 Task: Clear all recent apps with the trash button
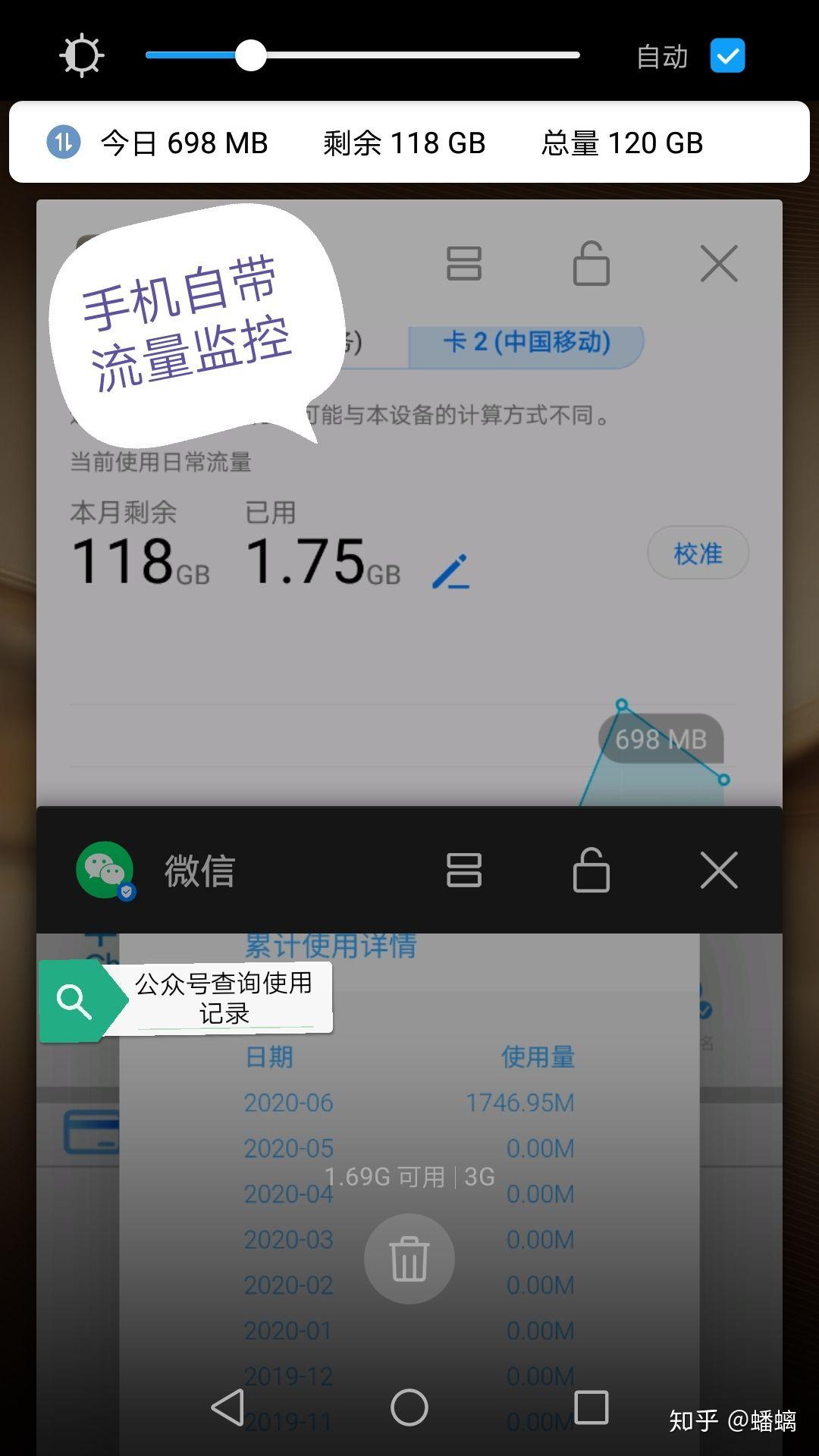click(409, 1259)
